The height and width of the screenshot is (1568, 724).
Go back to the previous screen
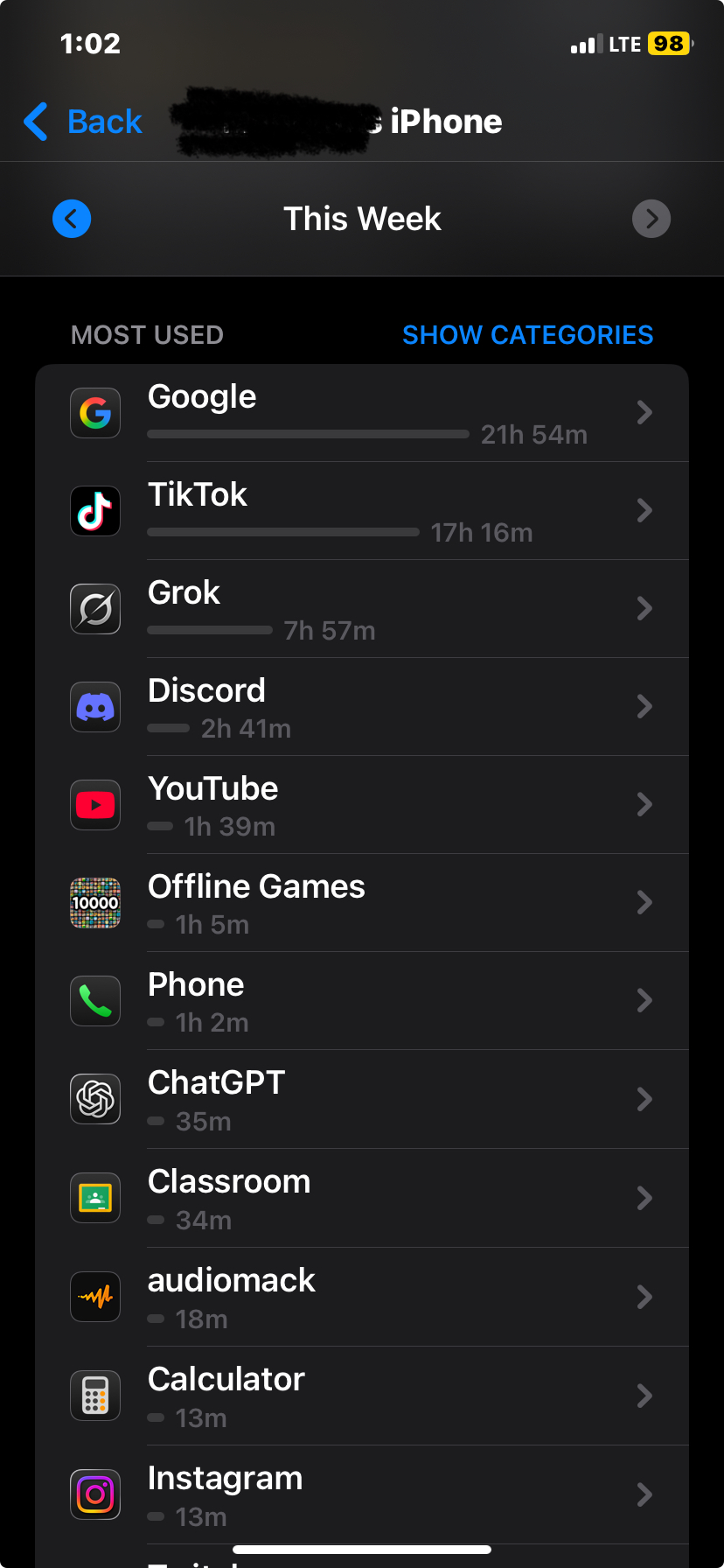83,122
